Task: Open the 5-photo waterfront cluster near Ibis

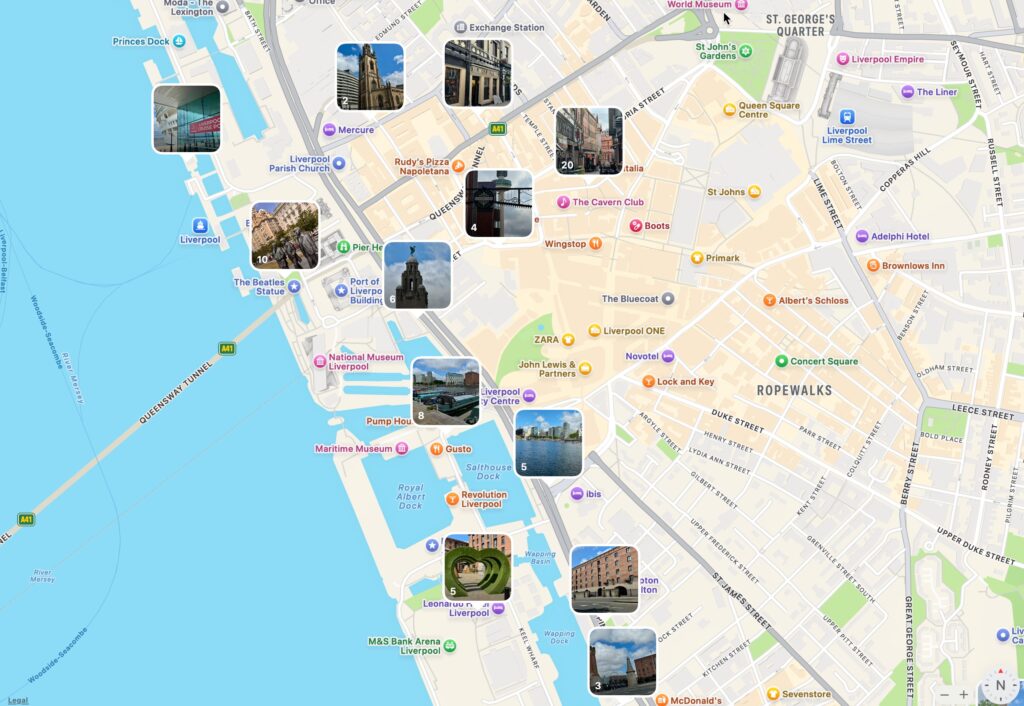Action: tap(548, 443)
